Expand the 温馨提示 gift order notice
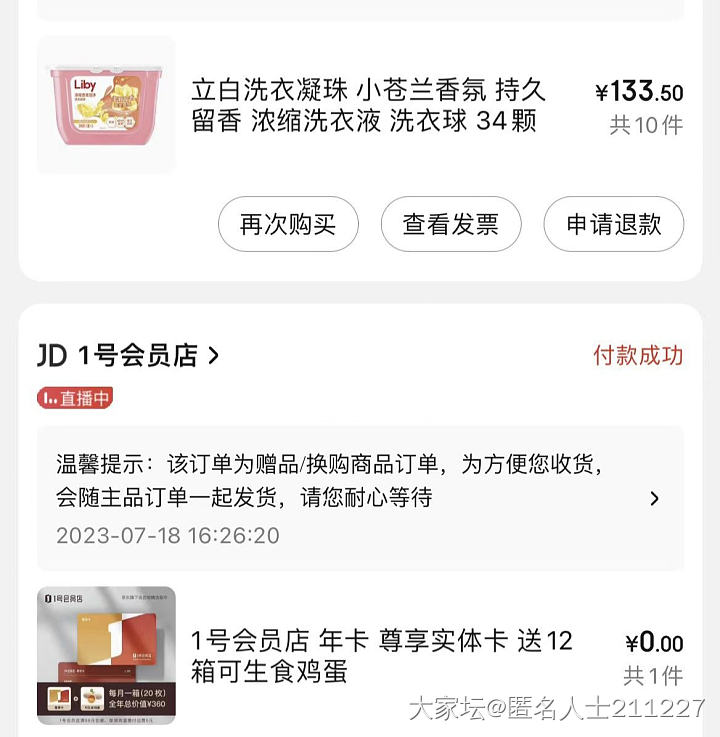Screen dimensions: 720x737 (x=654, y=498)
